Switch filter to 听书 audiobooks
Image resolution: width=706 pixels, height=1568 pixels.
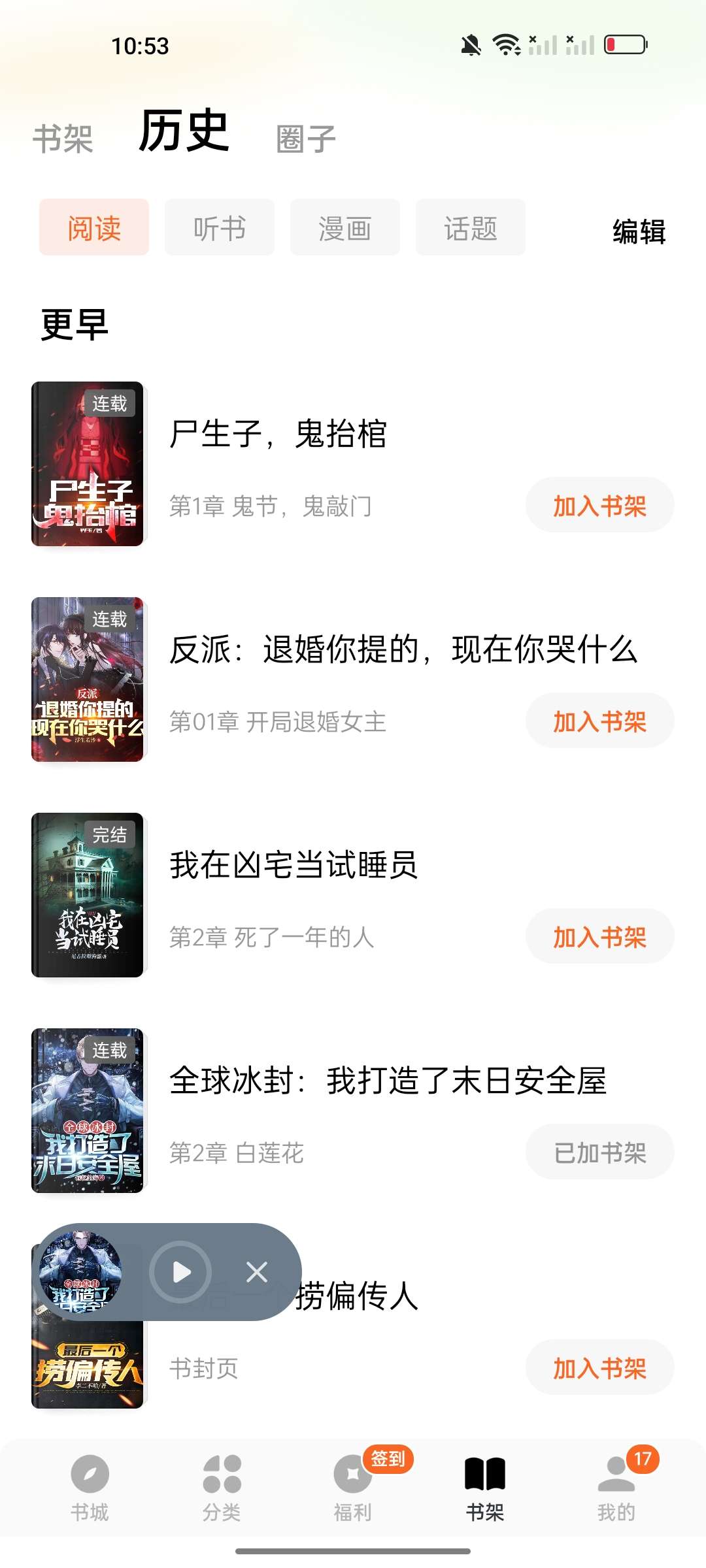[218, 227]
